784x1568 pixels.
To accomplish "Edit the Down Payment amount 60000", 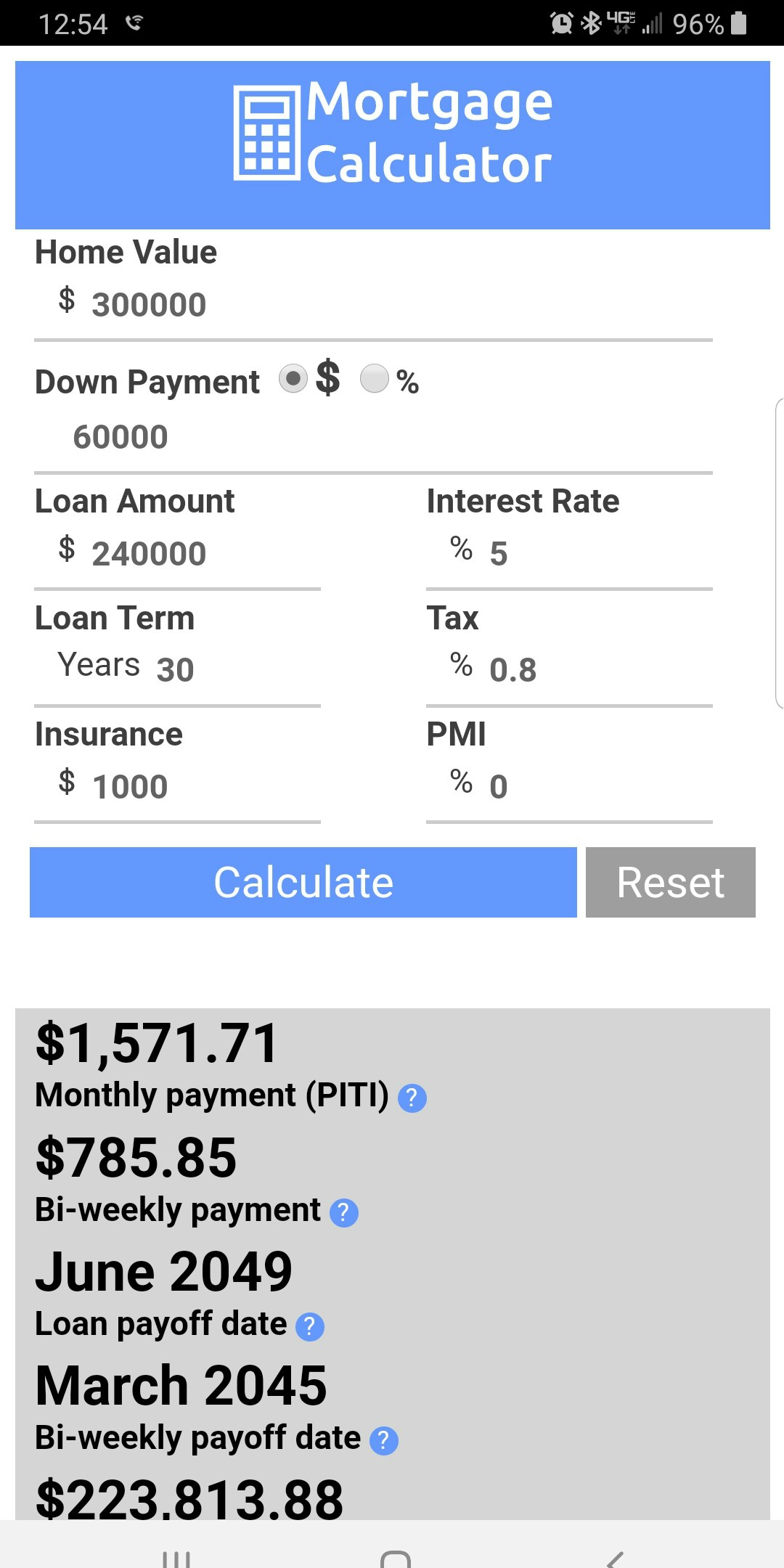I will pos(290,436).
